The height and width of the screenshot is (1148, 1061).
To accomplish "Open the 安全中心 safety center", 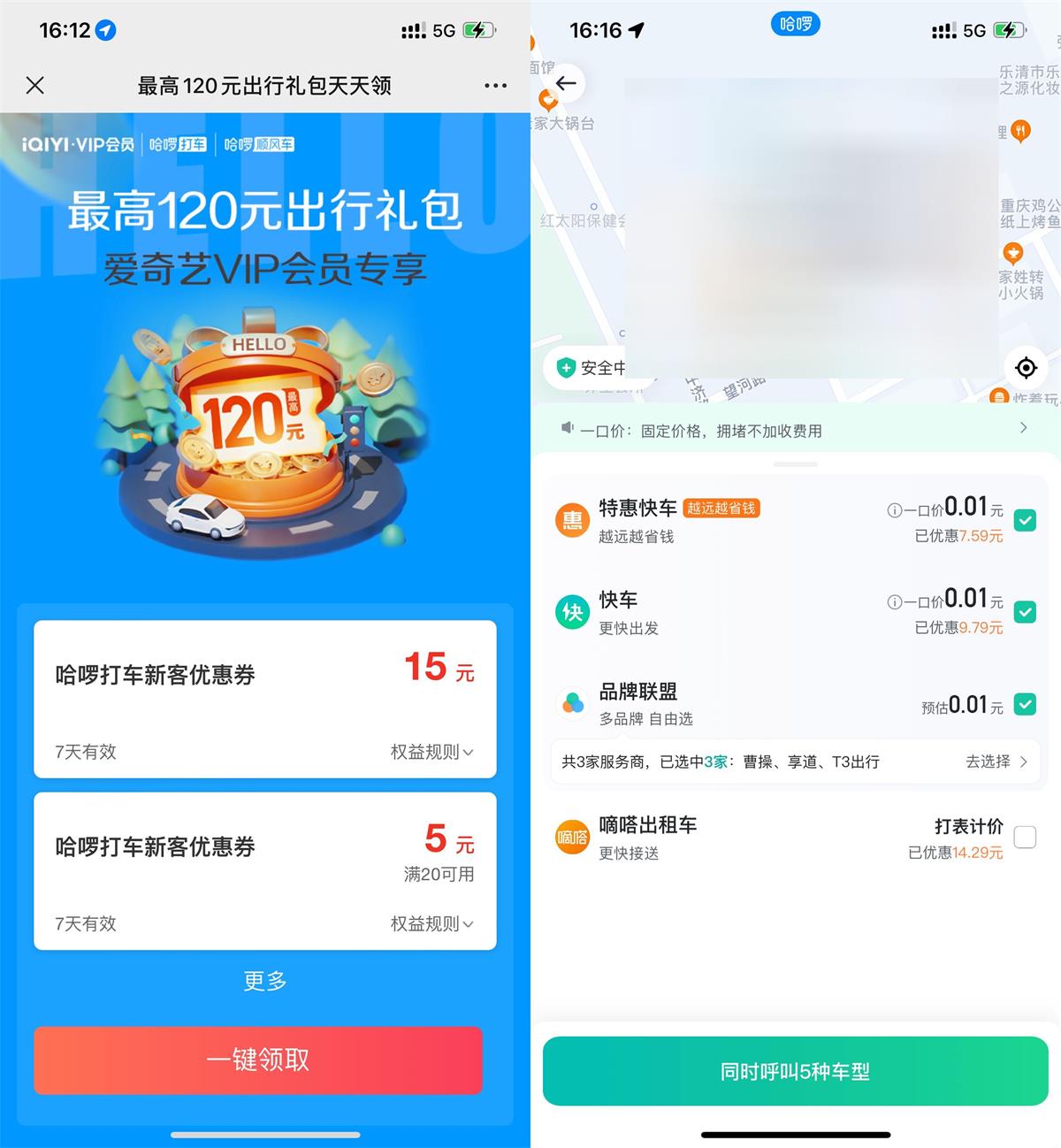I will pyautogui.click(x=591, y=367).
